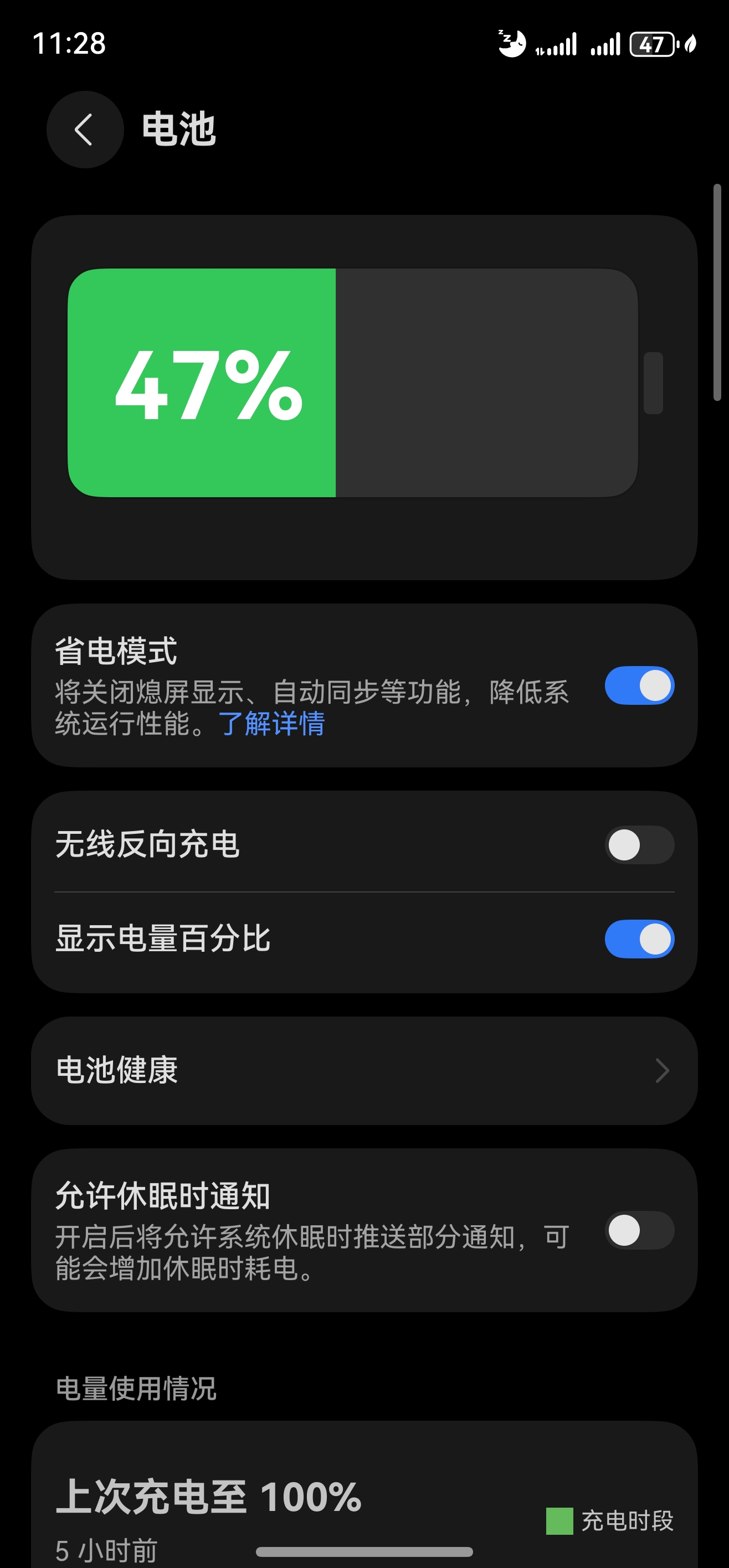Disable the 省电模式 power saving switch
This screenshot has width=729, height=1568.
(638, 685)
